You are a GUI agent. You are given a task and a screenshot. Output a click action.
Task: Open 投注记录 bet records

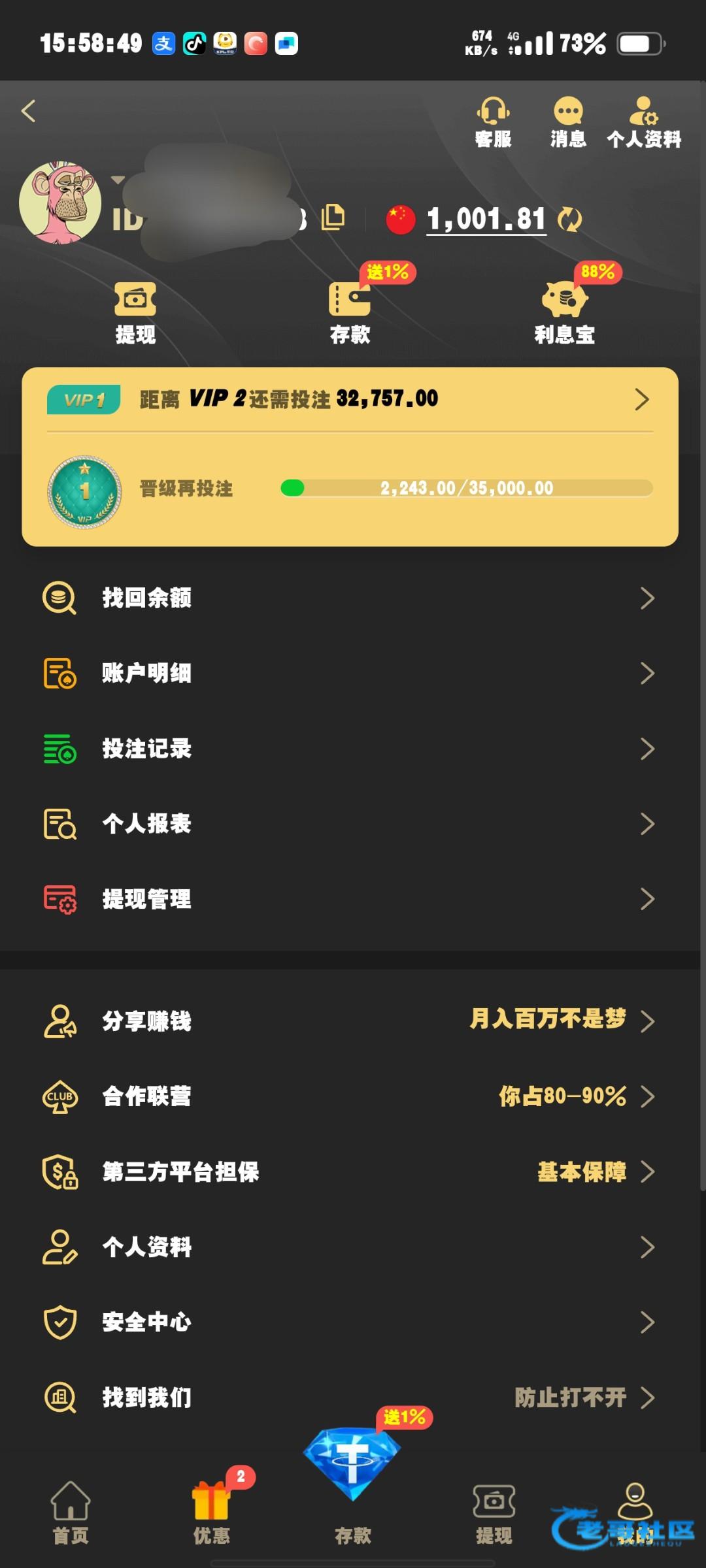[350, 749]
